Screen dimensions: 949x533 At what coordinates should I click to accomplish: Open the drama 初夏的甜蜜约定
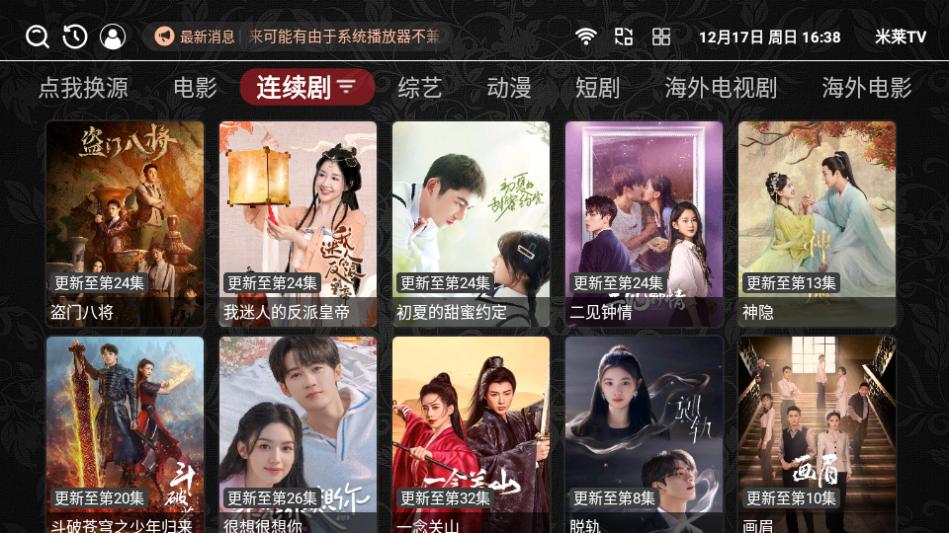pyautogui.click(x=471, y=224)
